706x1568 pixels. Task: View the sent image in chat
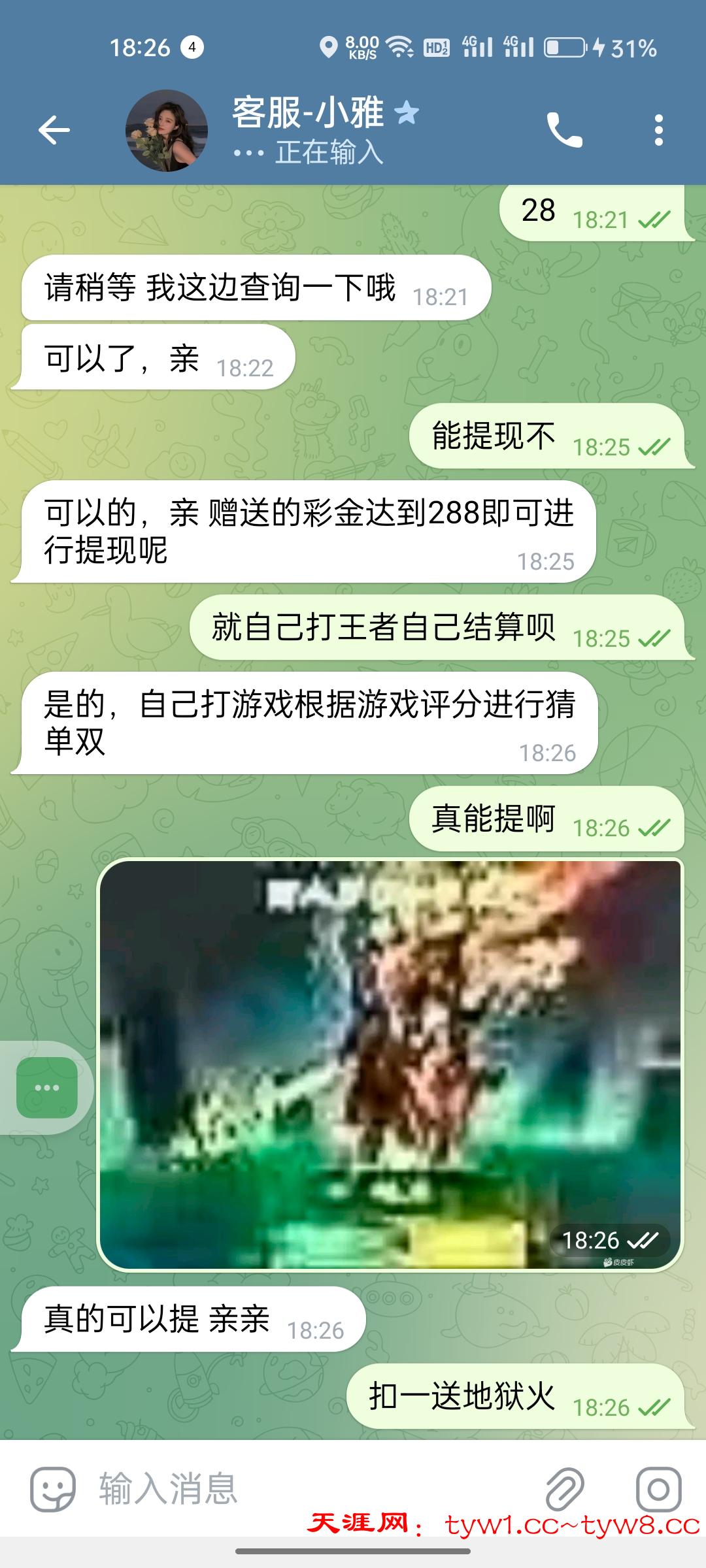pos(390,1064)
